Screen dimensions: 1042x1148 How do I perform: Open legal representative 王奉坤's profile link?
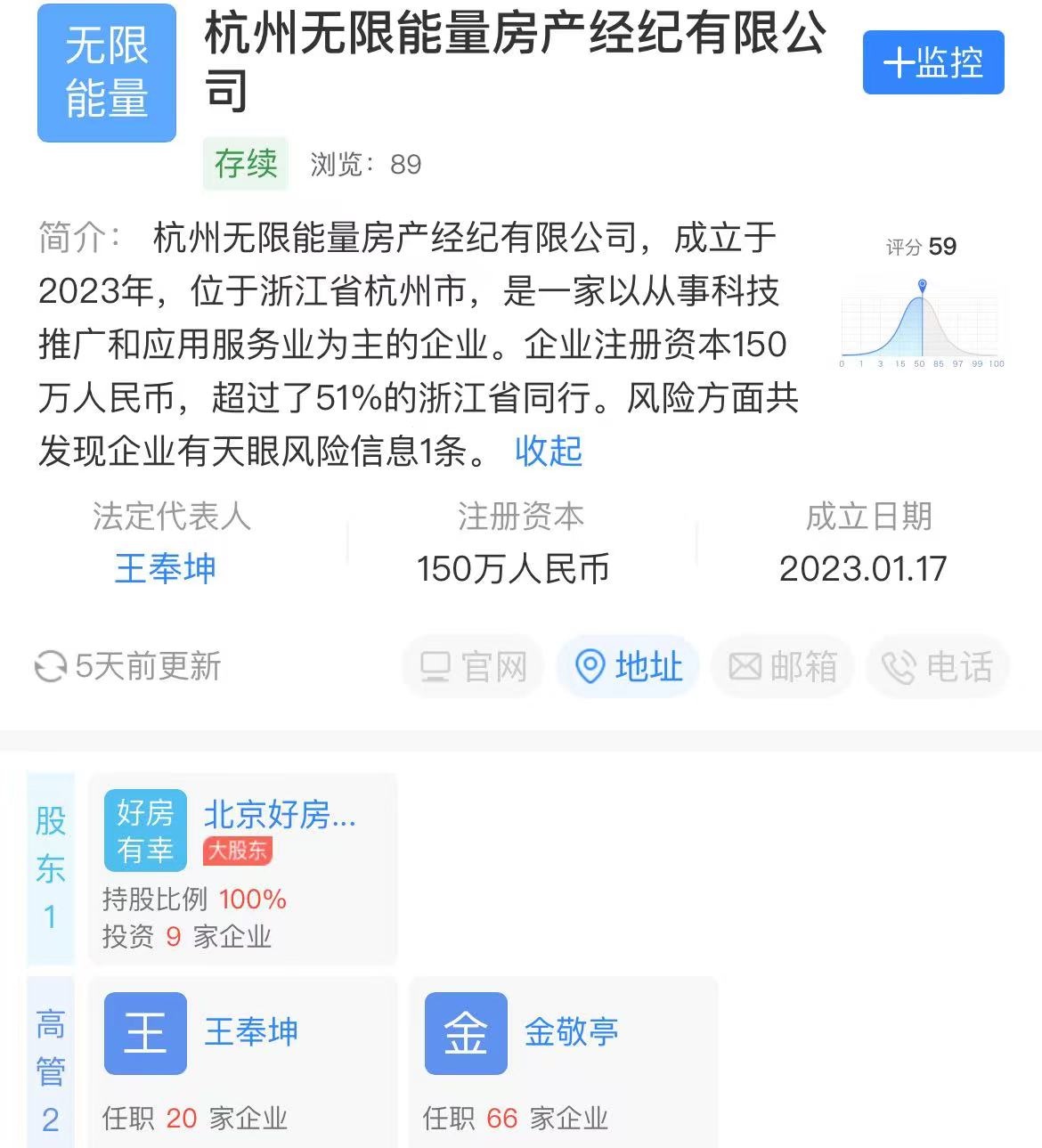[166, 568]
